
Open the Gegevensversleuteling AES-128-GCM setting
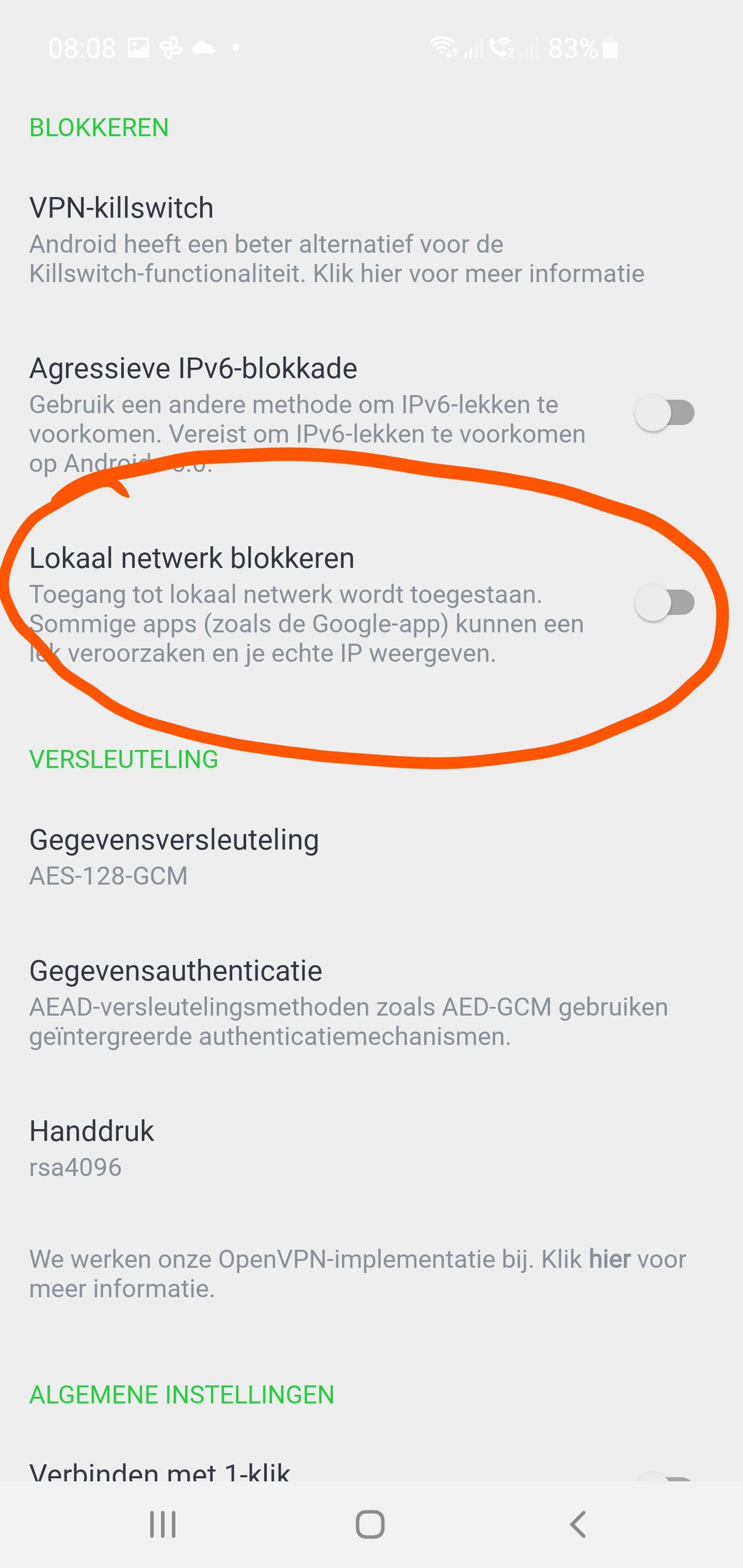[372, 857]
